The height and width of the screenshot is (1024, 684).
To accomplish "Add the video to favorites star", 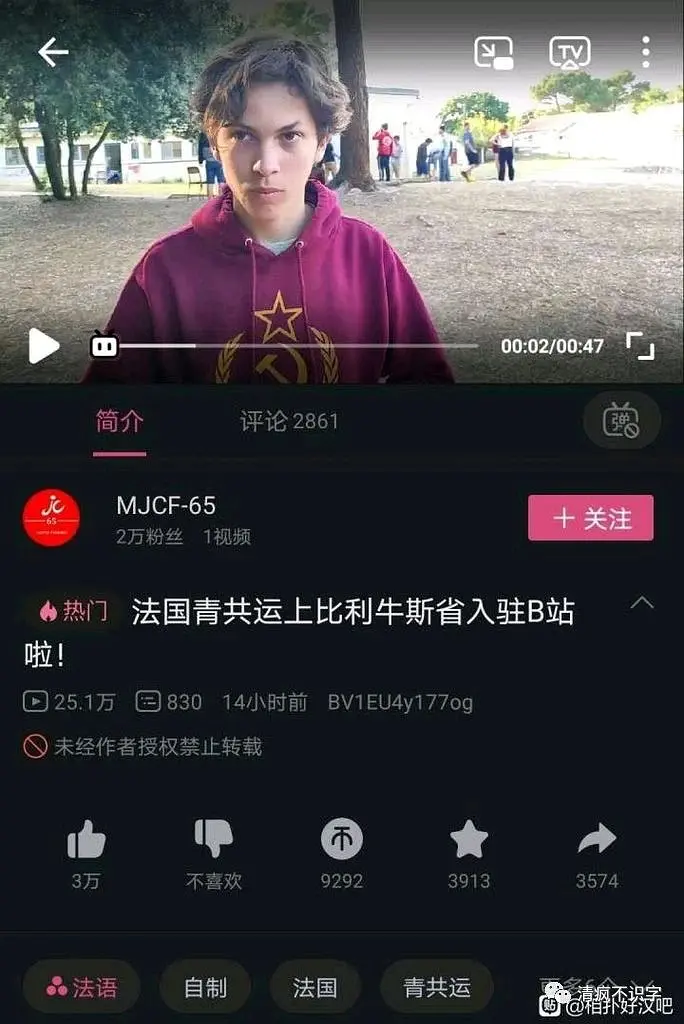I will click(x=468, y=840).
